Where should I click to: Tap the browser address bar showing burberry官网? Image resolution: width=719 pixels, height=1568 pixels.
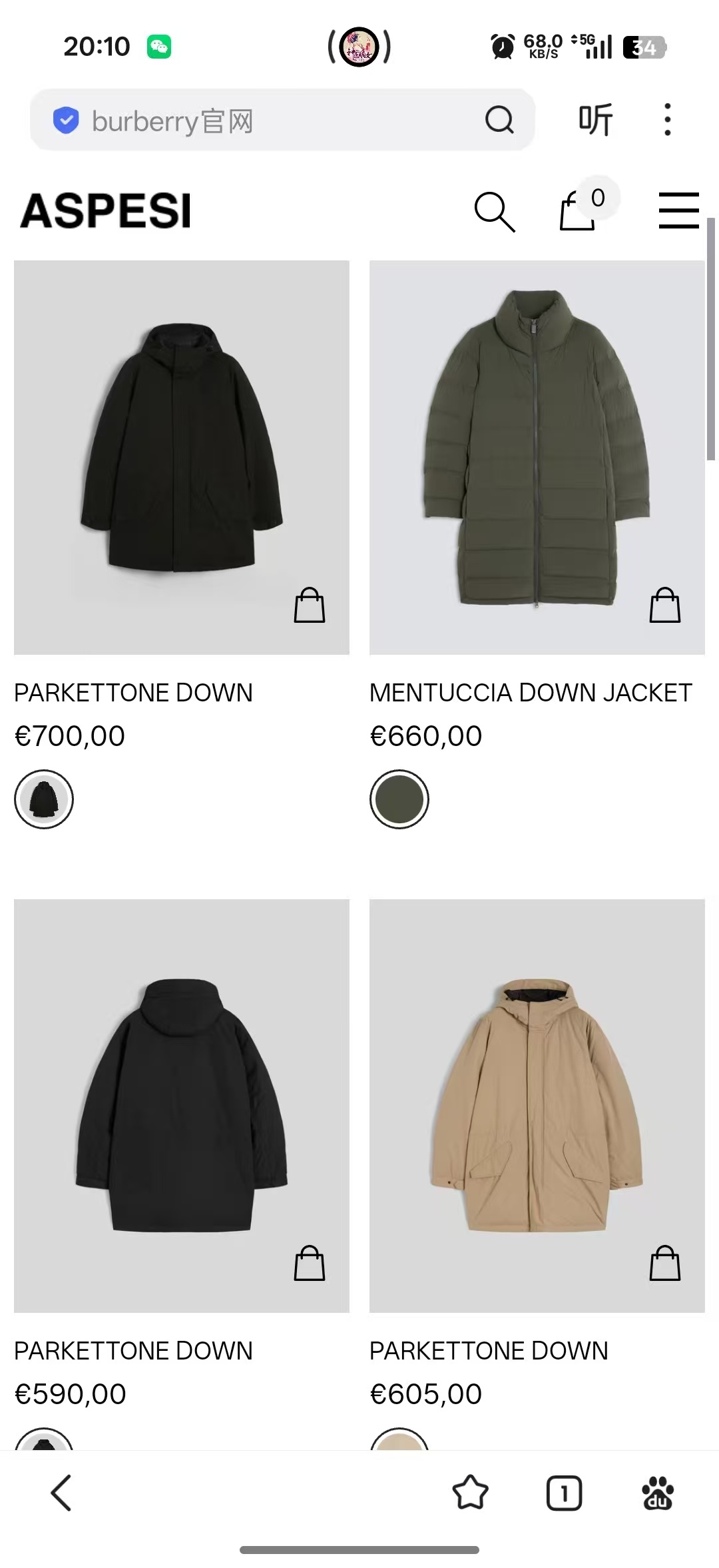click(x=266, y=121)
